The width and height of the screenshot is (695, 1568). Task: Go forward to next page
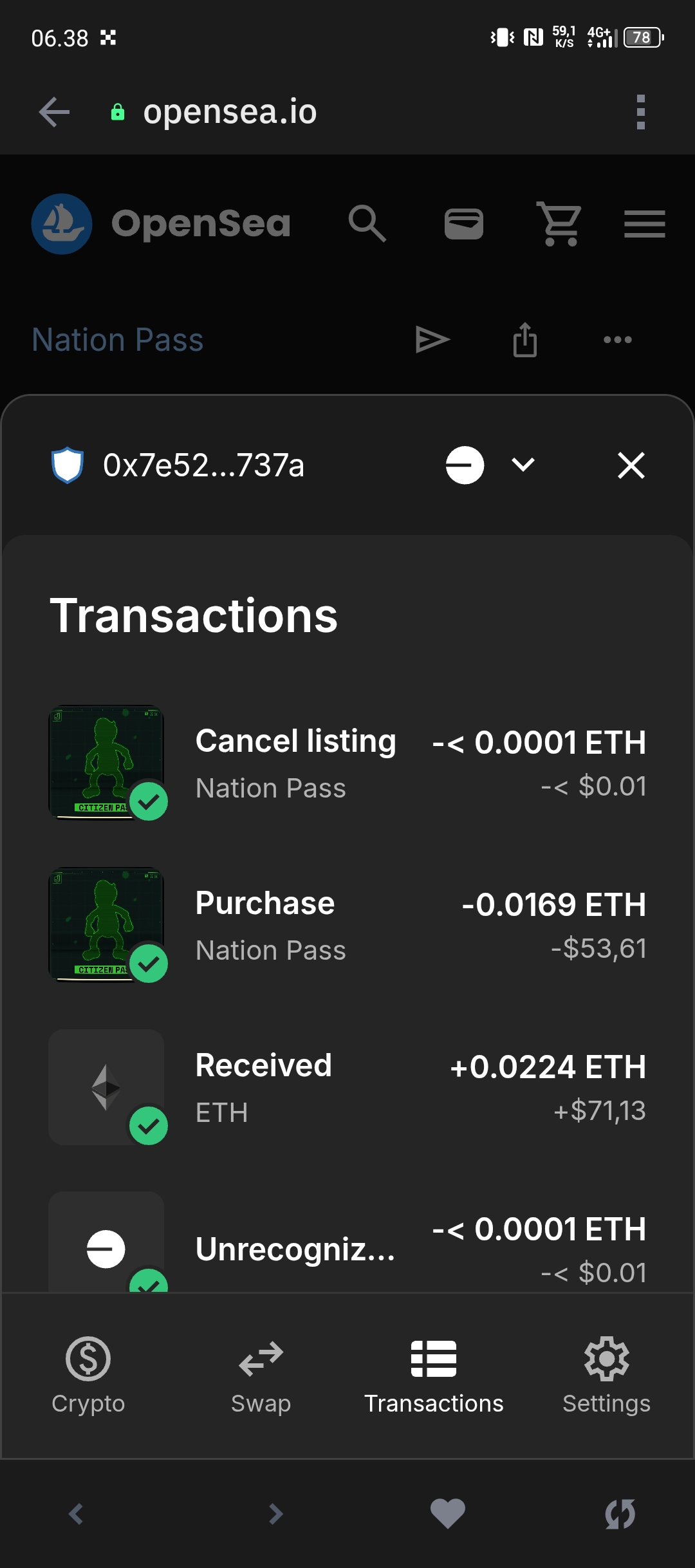(x=275, y=1513)
